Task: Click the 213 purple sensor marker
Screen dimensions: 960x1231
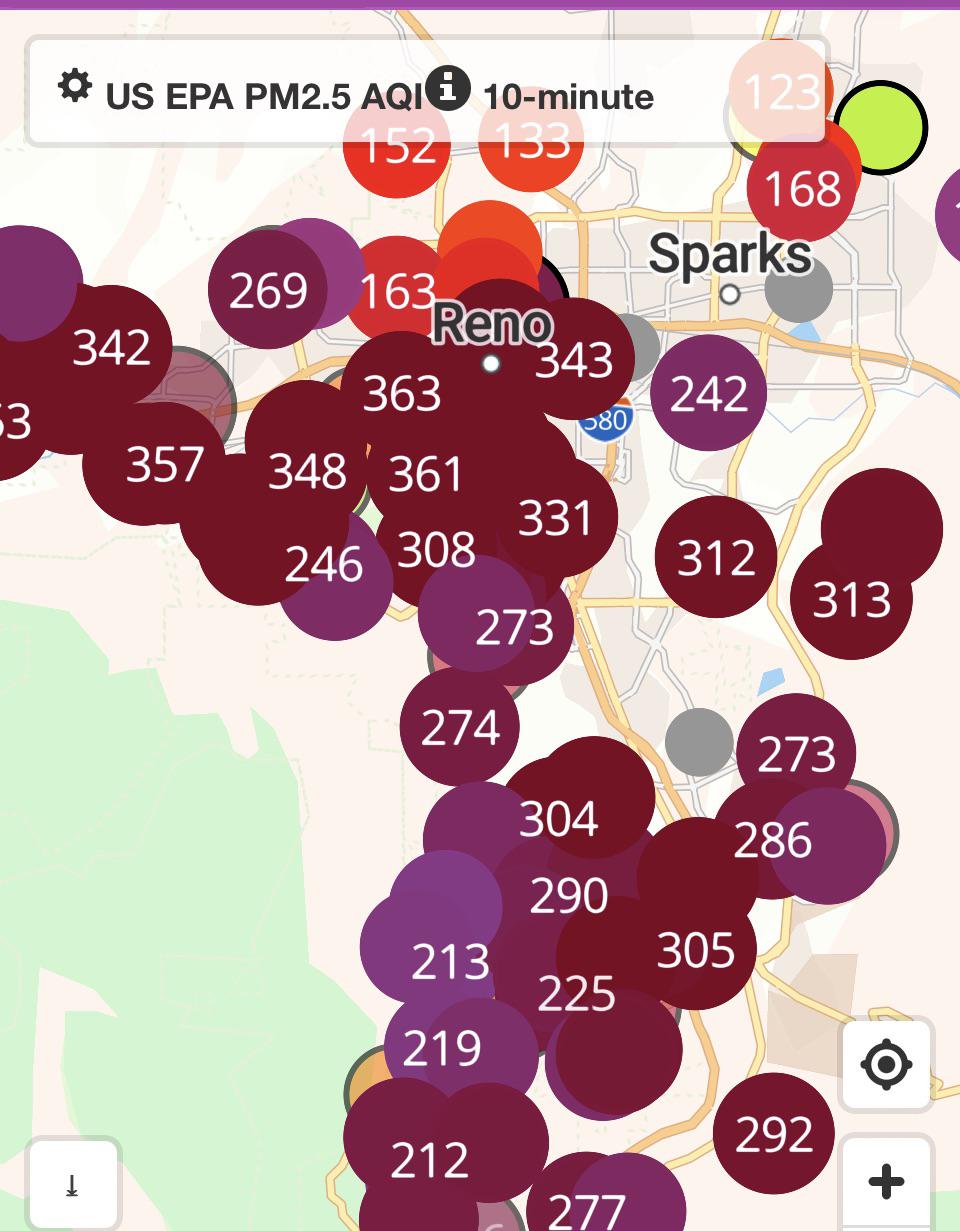Action: 448,963
